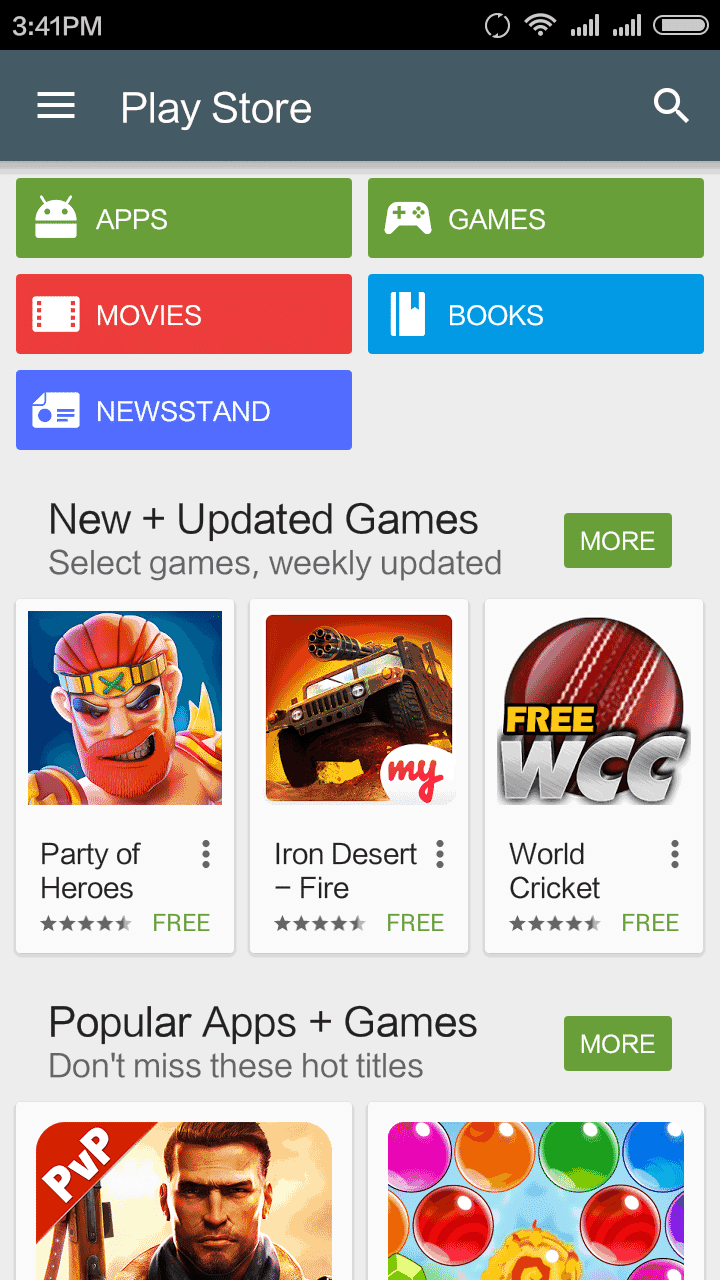Browse the Games category
This screenshot has width=720, height=1280.
[x=536, y=218]
